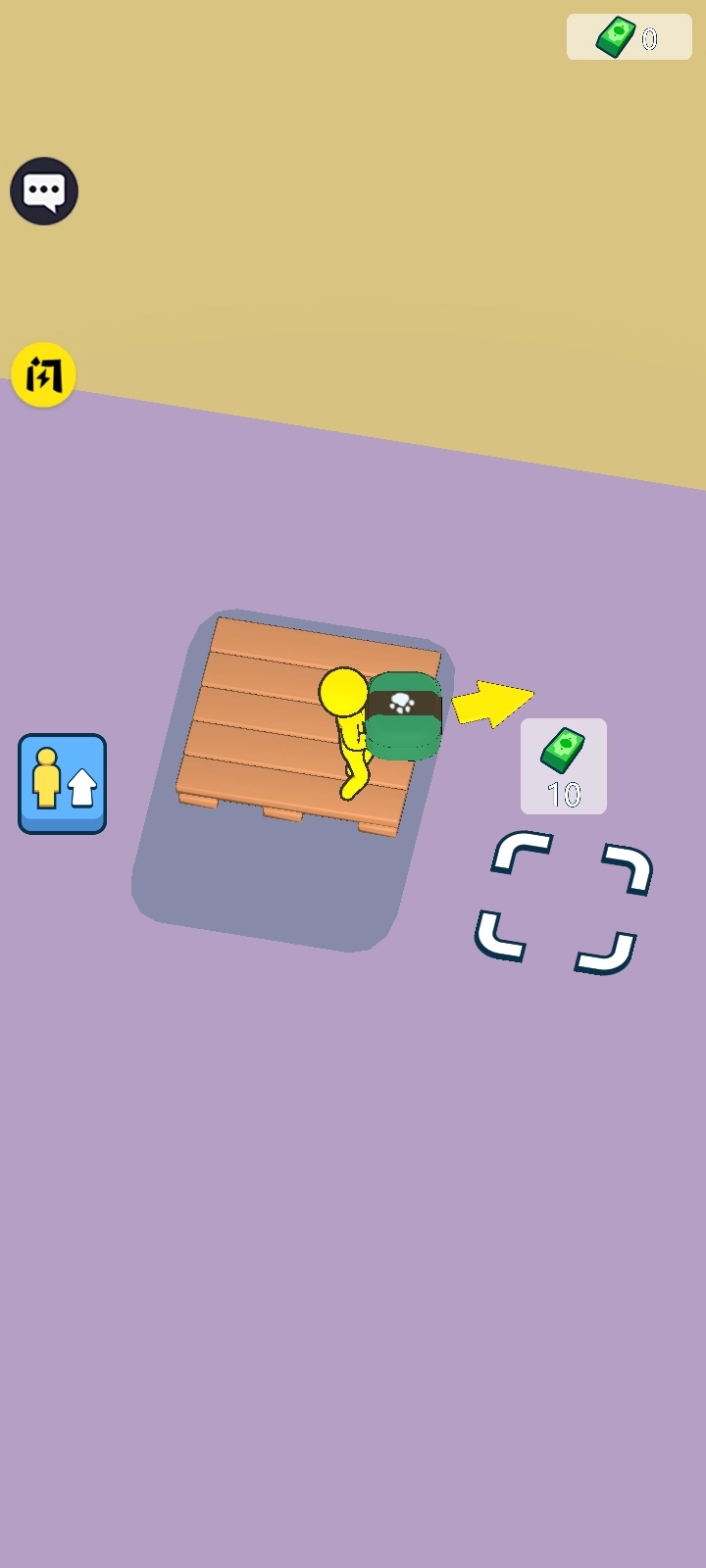Open the chat speech bubble icon
Viewport: 706px width, 1568px height.
click(x=44, y=191)
